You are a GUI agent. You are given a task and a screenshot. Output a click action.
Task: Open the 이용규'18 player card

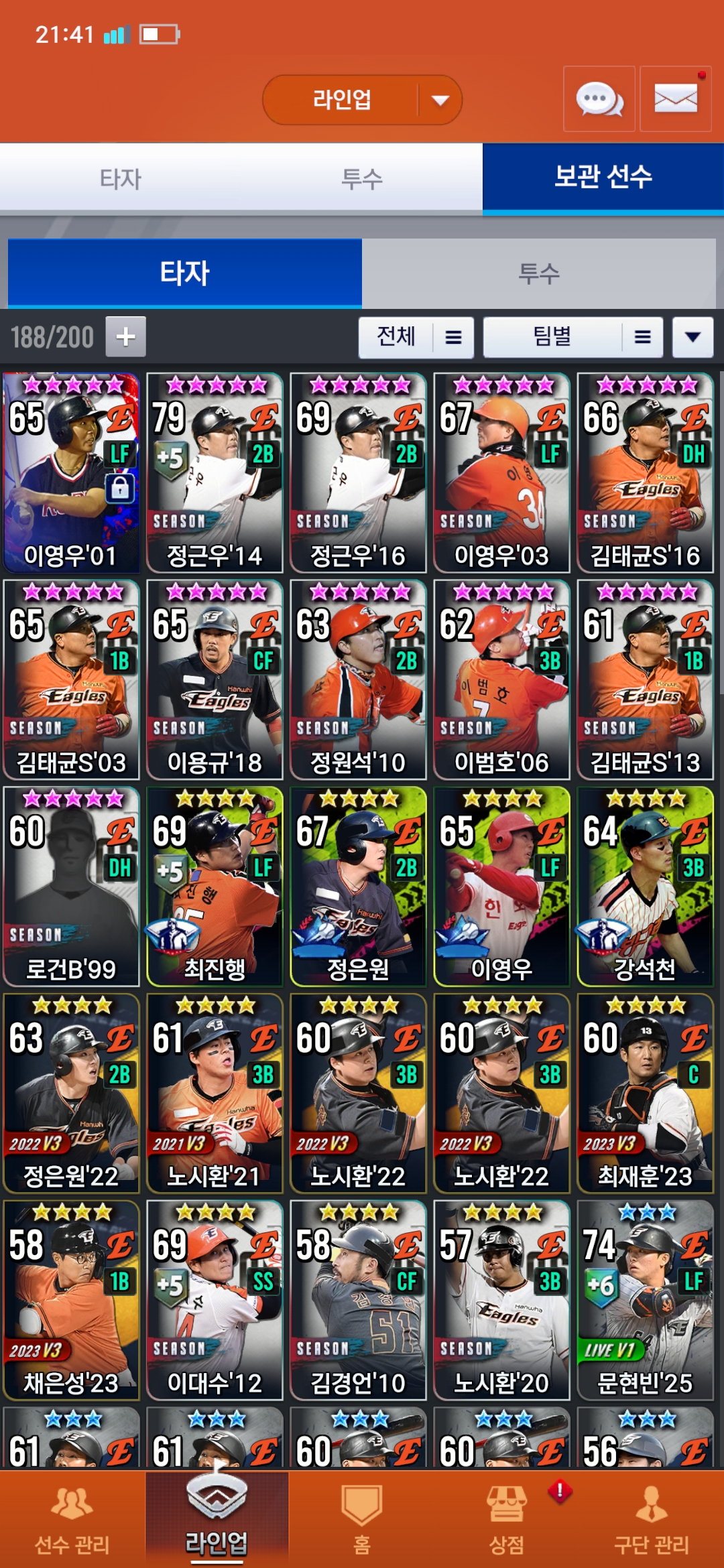(215, 679)
